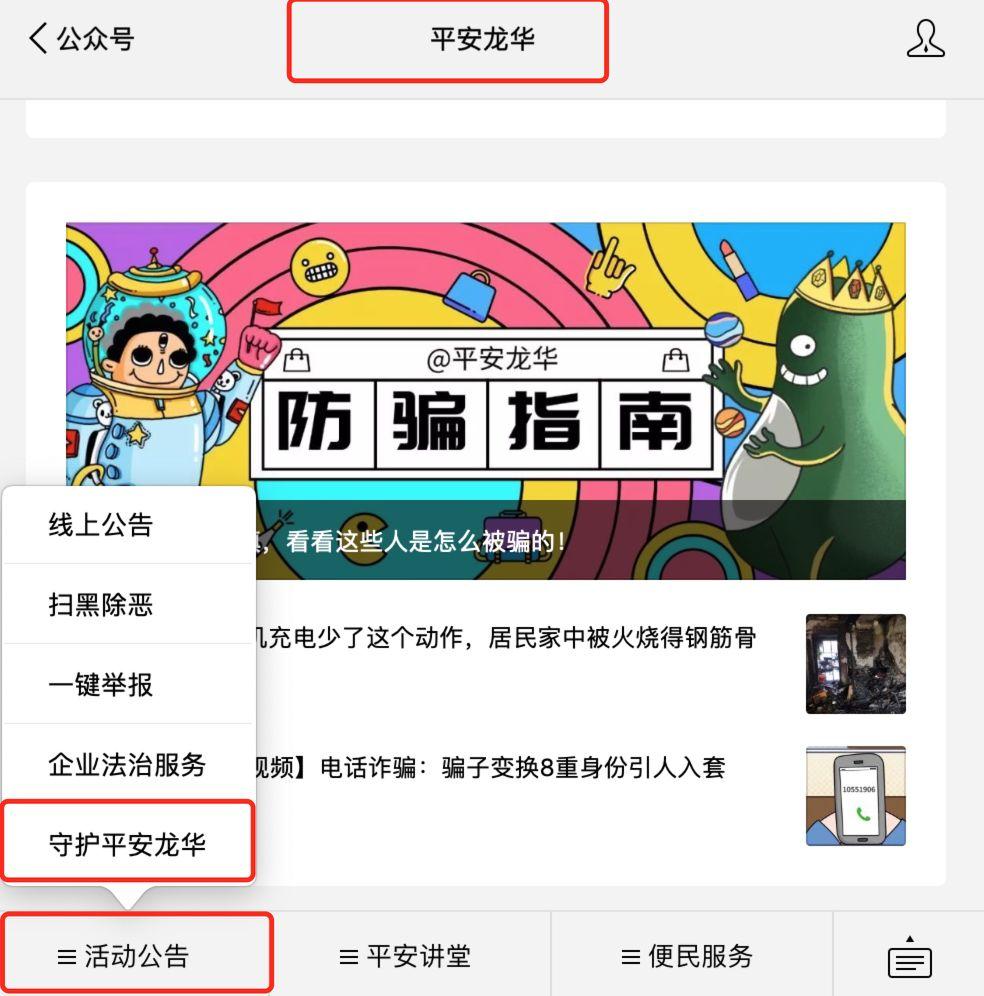984x996 pixels.
Task: Select 线上公告 from the popup menu
Action: click(x=101, y=525)
